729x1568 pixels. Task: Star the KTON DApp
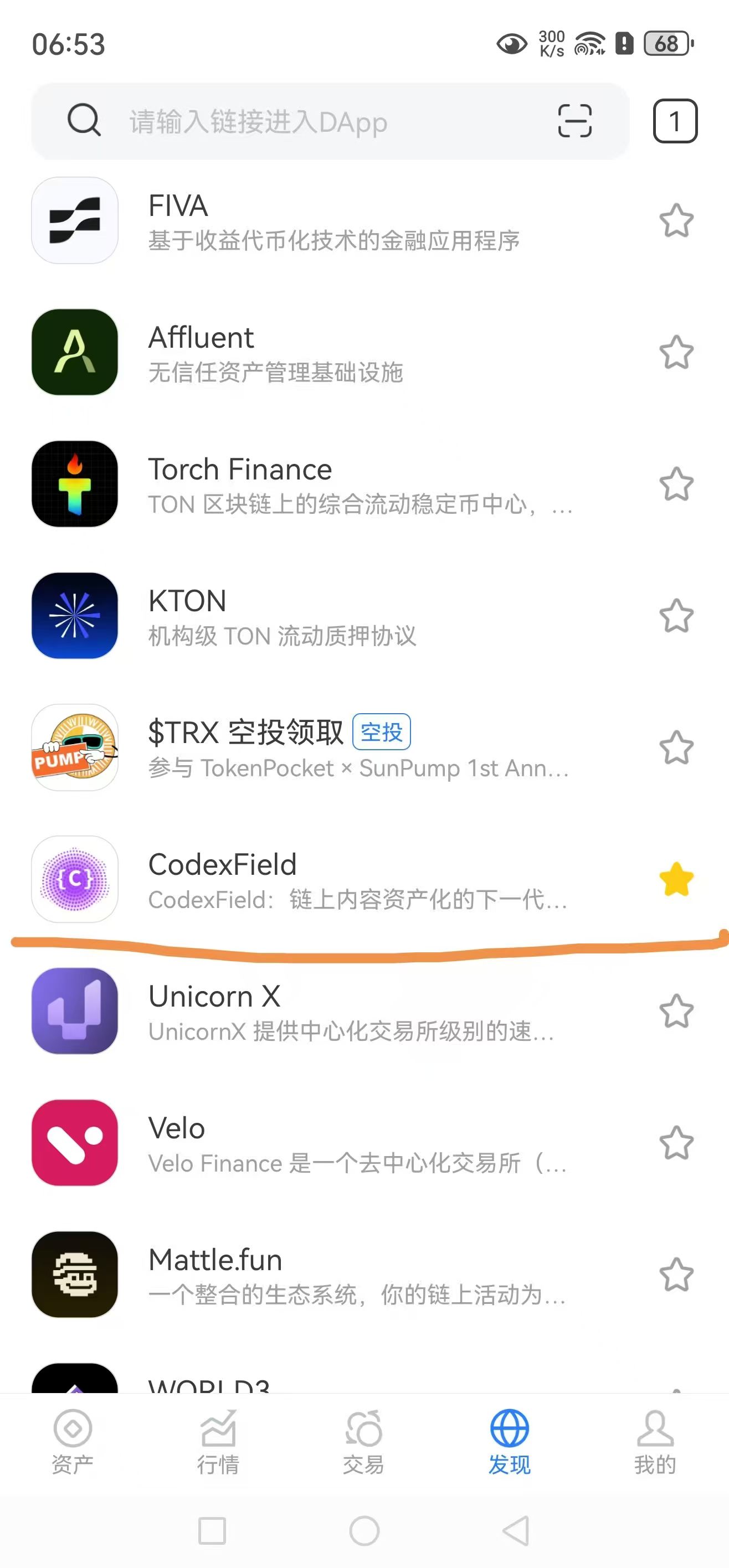click(x=676, y=616)
